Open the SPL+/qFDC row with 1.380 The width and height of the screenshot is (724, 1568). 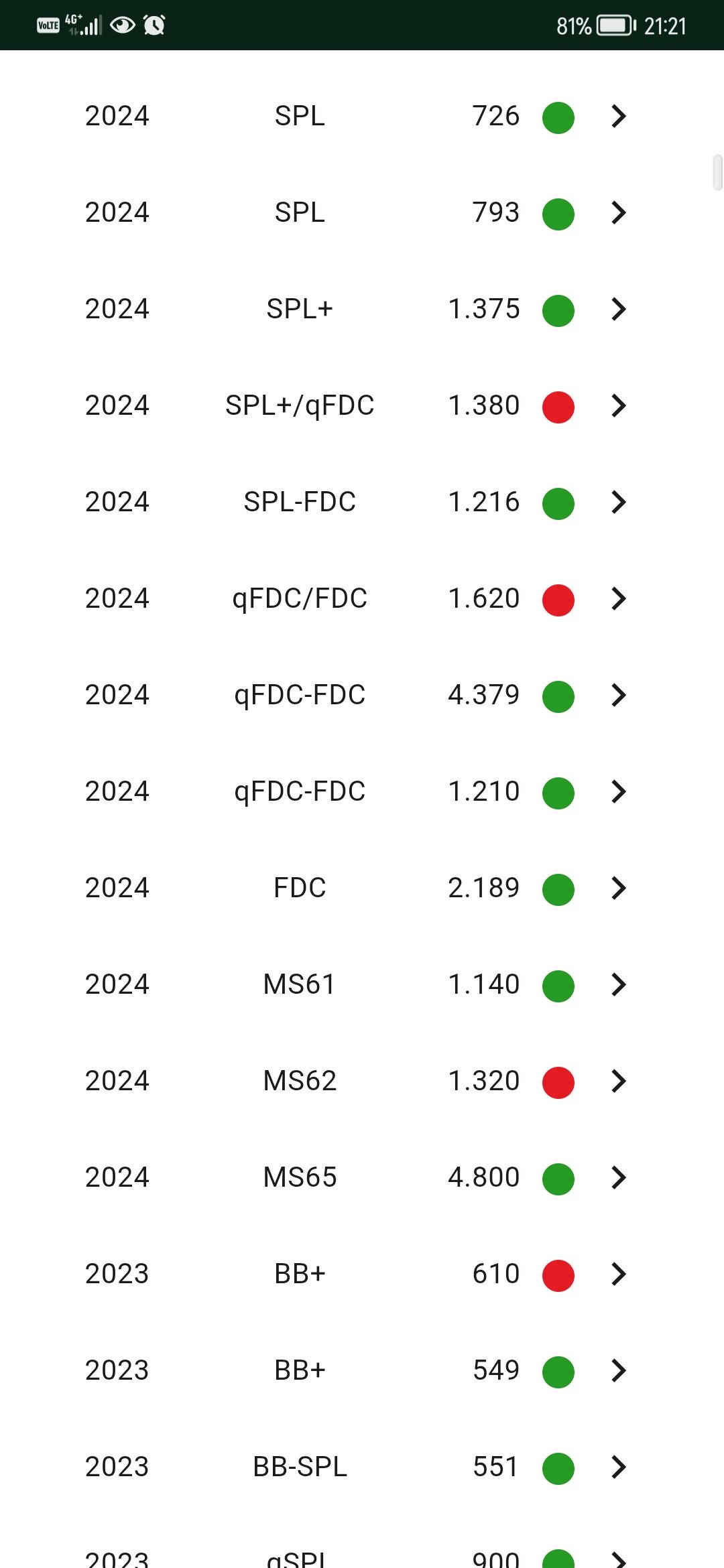point(362,406)
